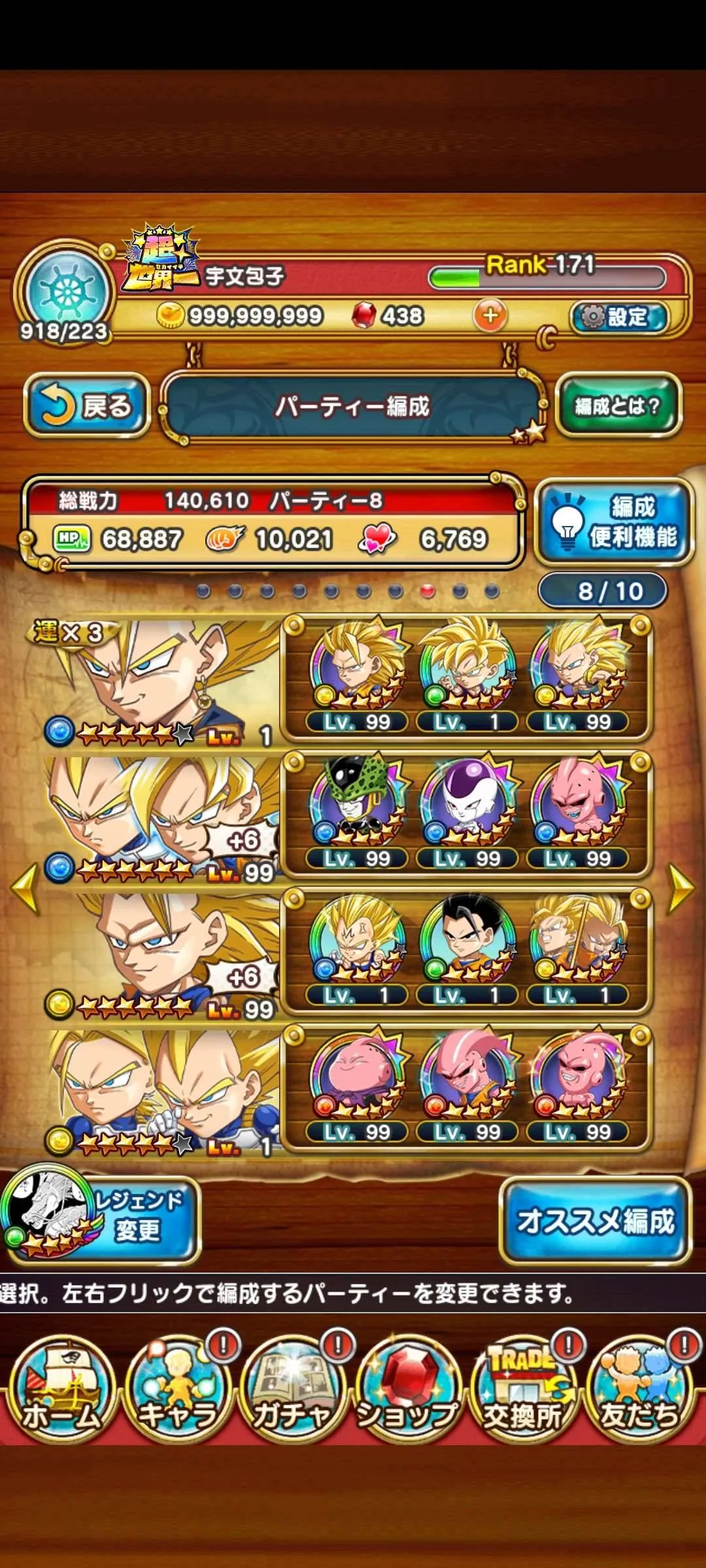Image resolution: width=706 pixels, height=1568 pixels.
Task: Go to the next party with right arrow
Action: coord(681,888)
